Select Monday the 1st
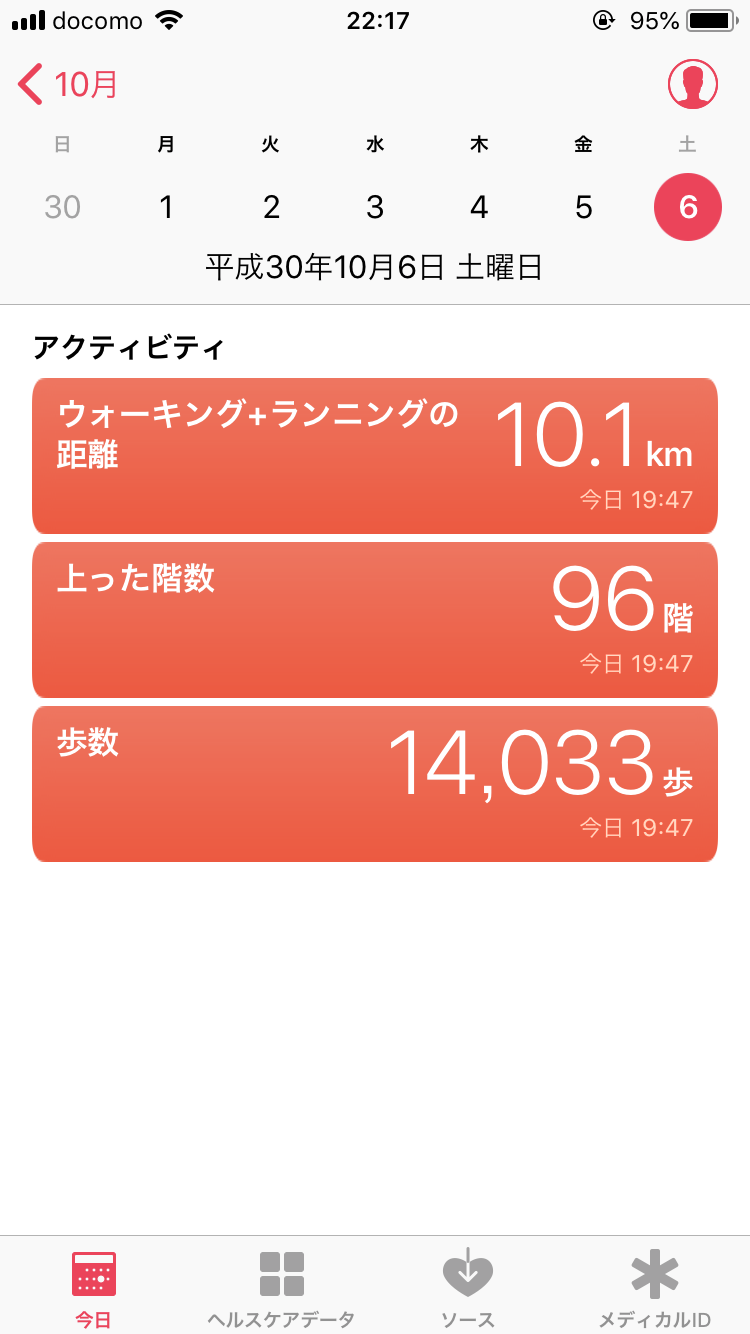 click(x=166, y=207)
